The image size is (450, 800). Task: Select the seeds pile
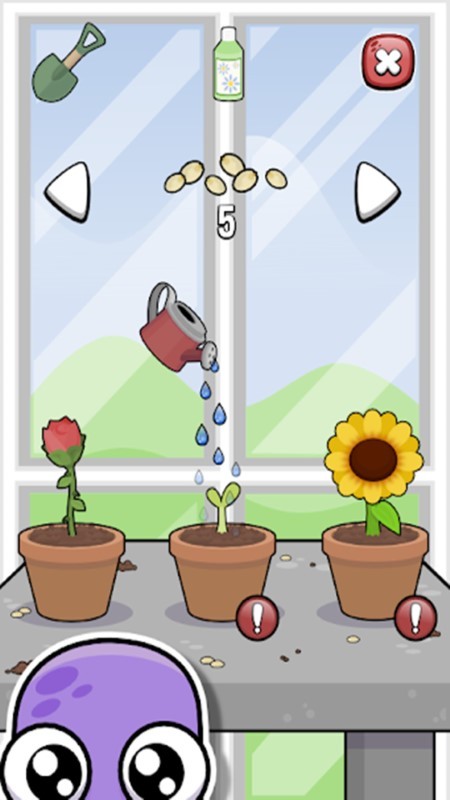point(226,174)
